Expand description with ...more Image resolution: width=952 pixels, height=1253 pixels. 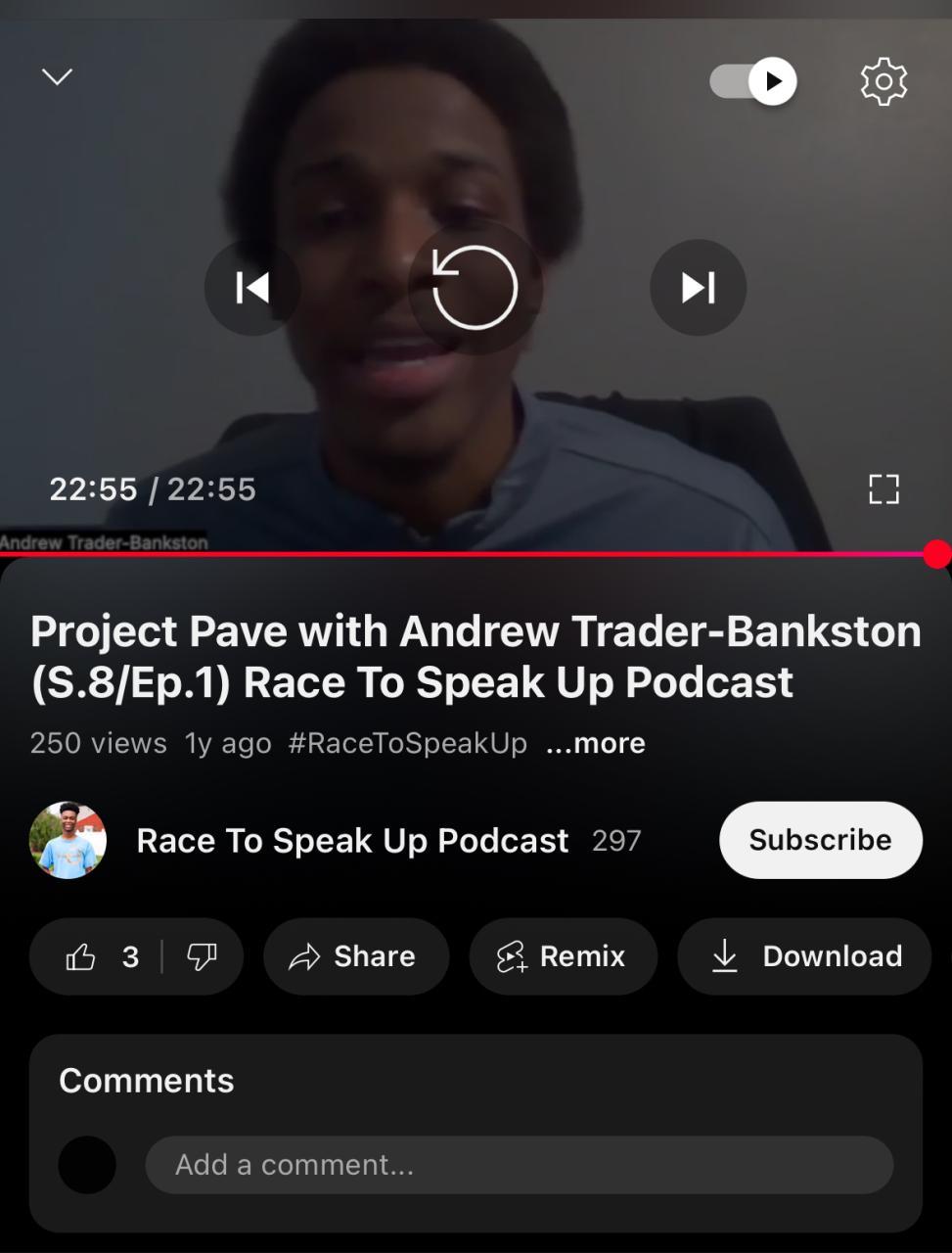pyautogui.click(x=596, y=743)
